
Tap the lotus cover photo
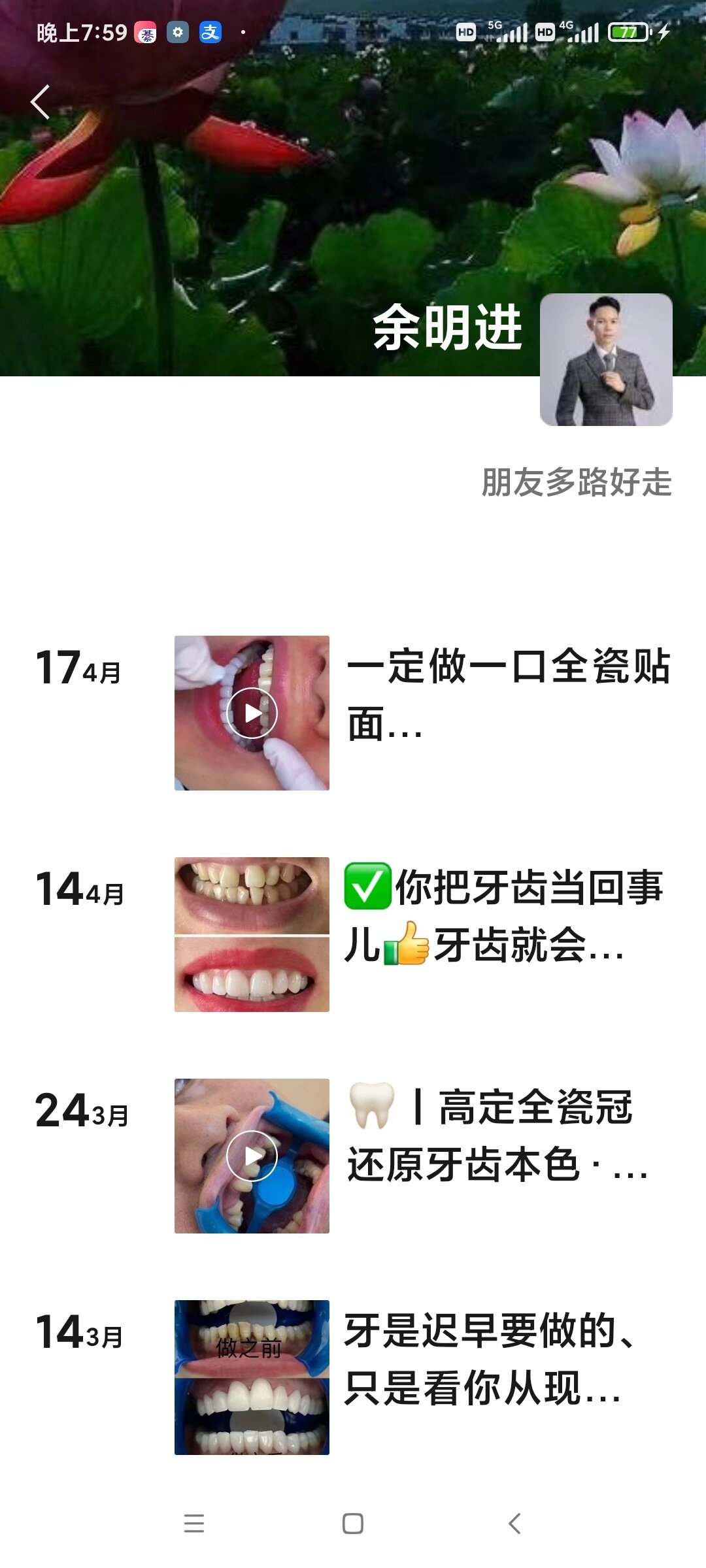coord(353,196)
